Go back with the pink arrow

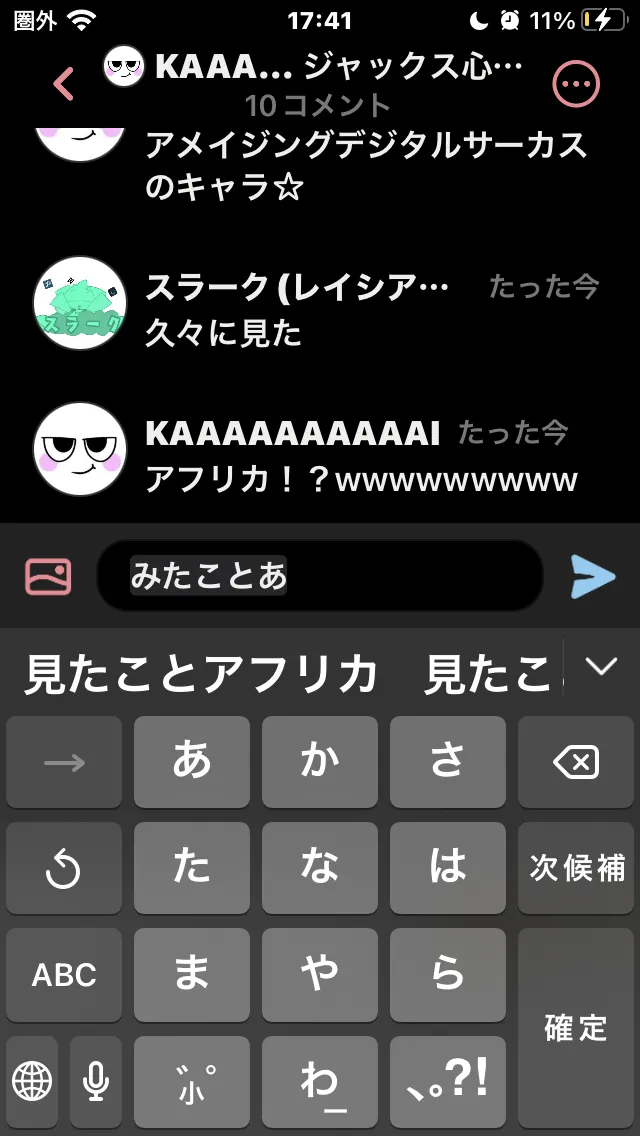[x=63, y=84]
